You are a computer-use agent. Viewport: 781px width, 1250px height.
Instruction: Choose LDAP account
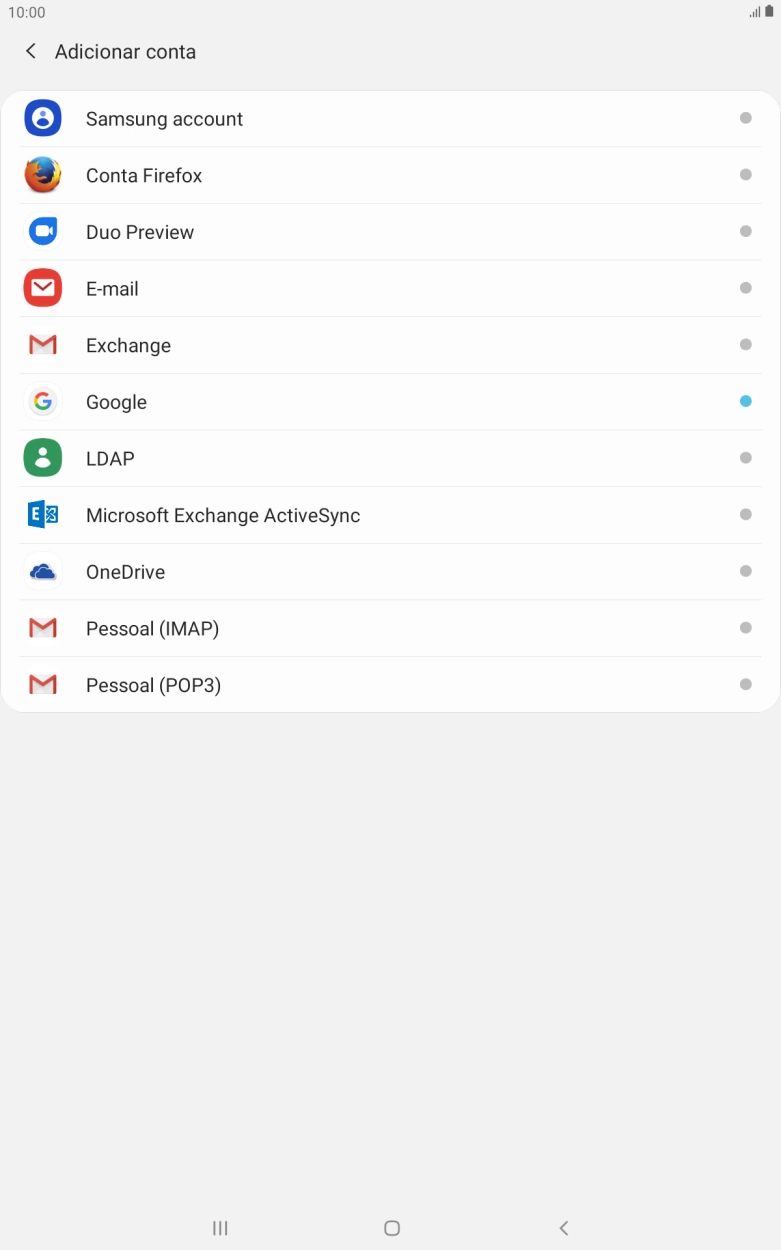pyautogui.click(x=390, y=458)
